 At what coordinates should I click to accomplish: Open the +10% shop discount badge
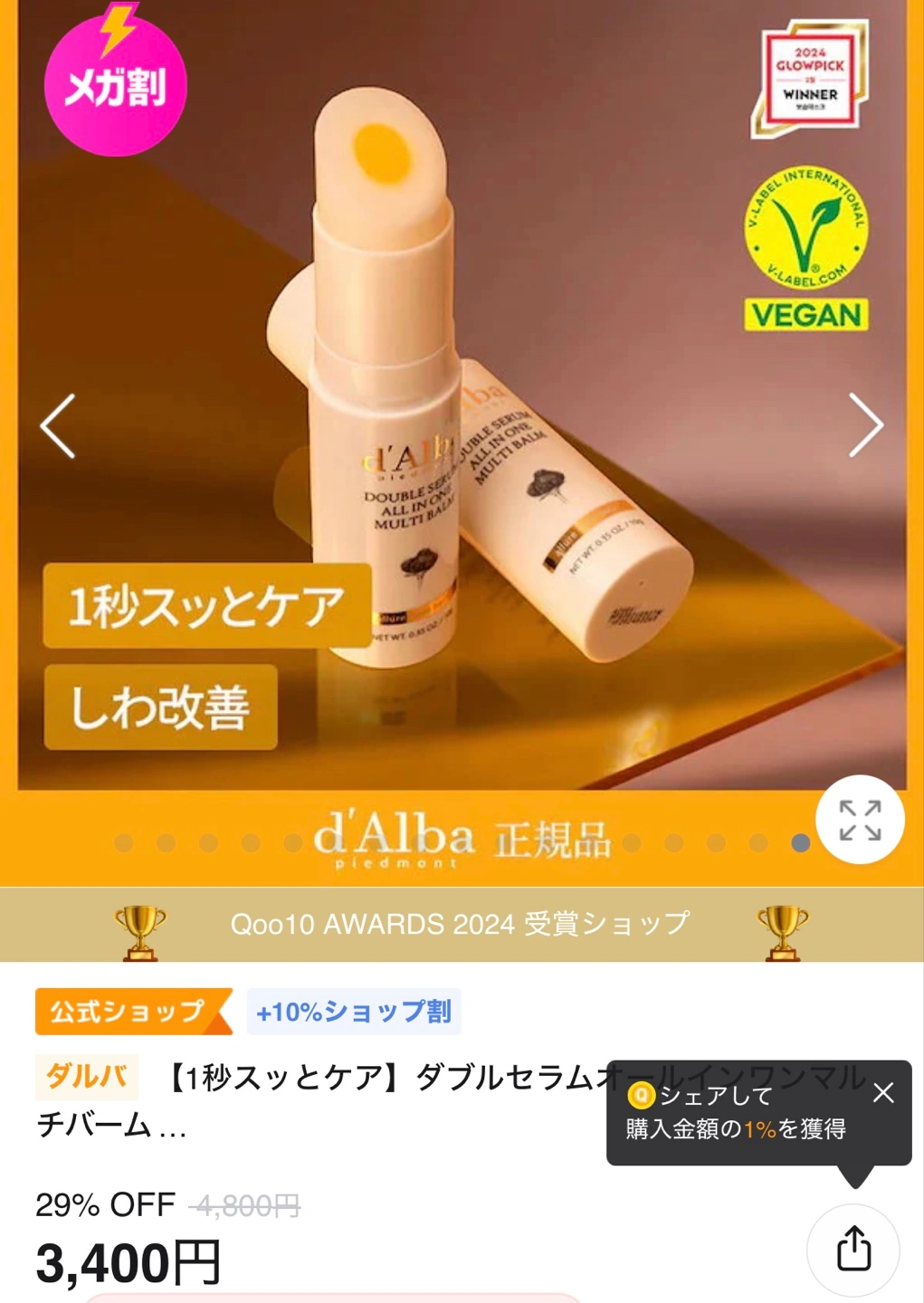354,1012
